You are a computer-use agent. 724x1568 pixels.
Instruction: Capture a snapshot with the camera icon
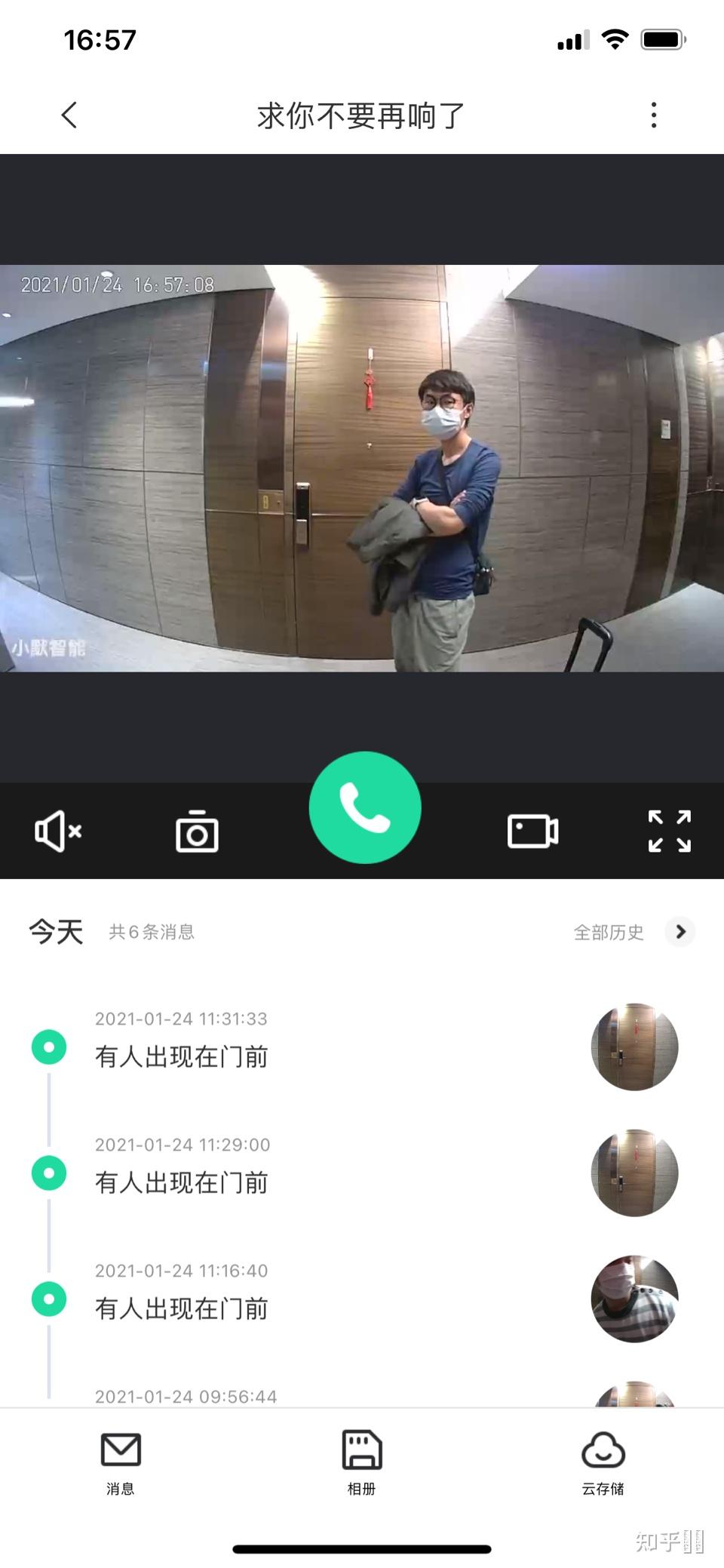197,832
